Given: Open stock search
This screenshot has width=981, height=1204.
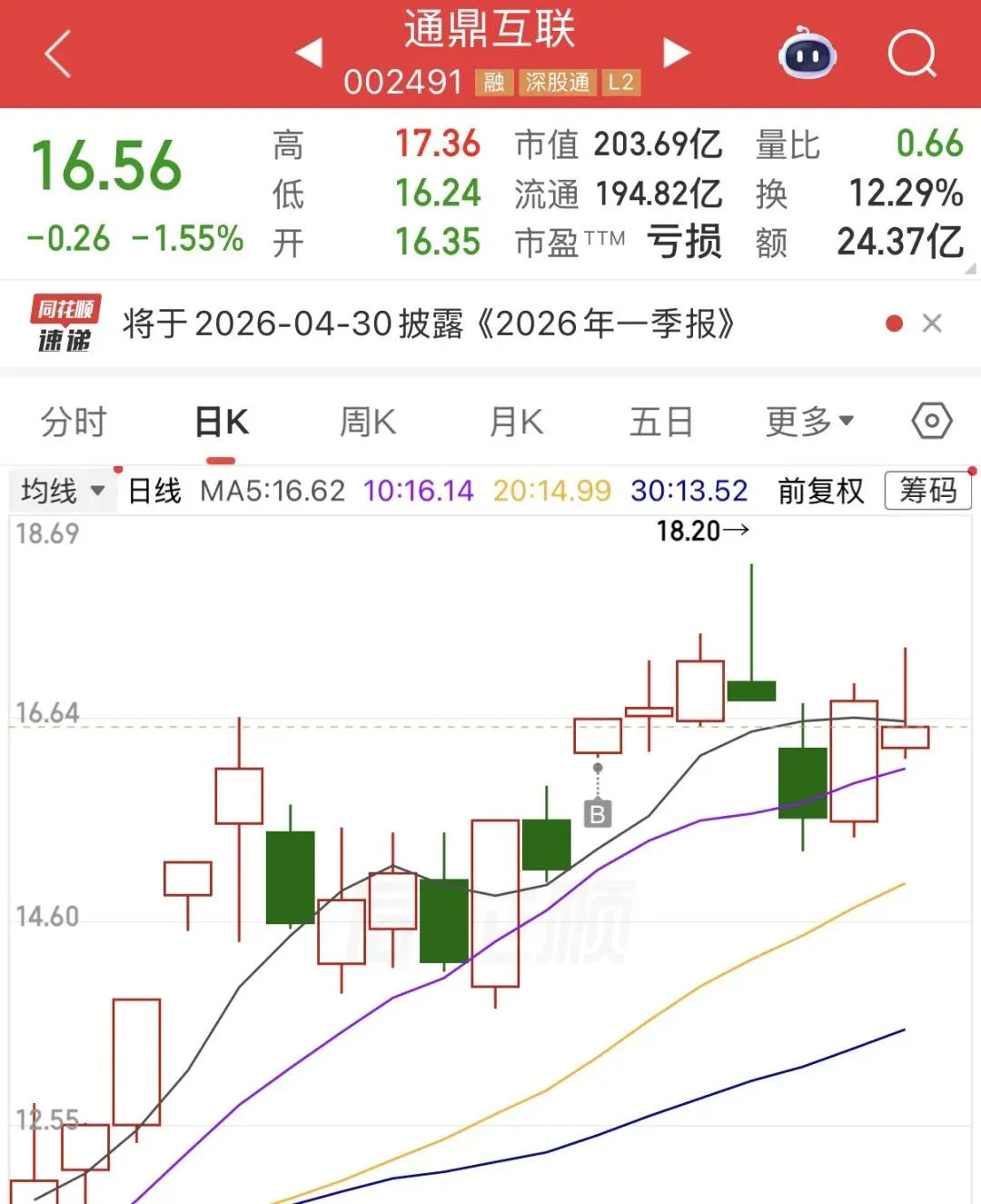Looking at the screenshot, I should click(x=911, y=54).
